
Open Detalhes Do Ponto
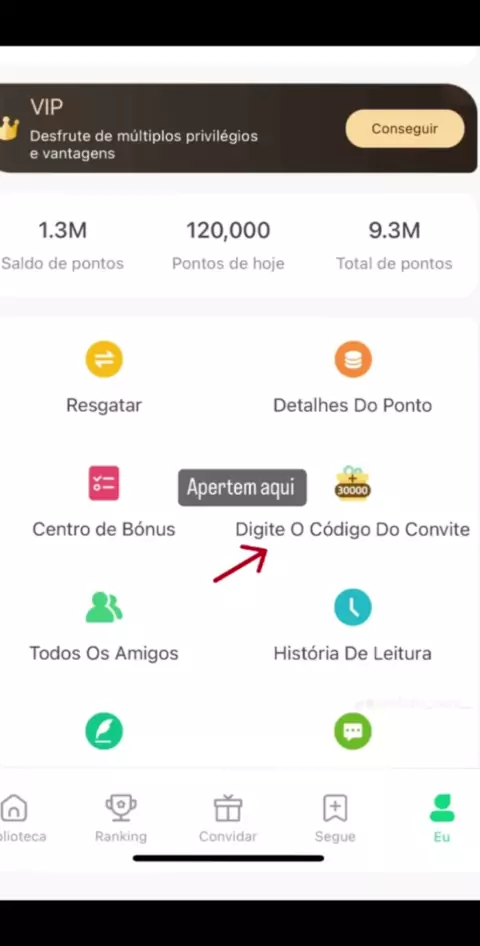point(353,378)
